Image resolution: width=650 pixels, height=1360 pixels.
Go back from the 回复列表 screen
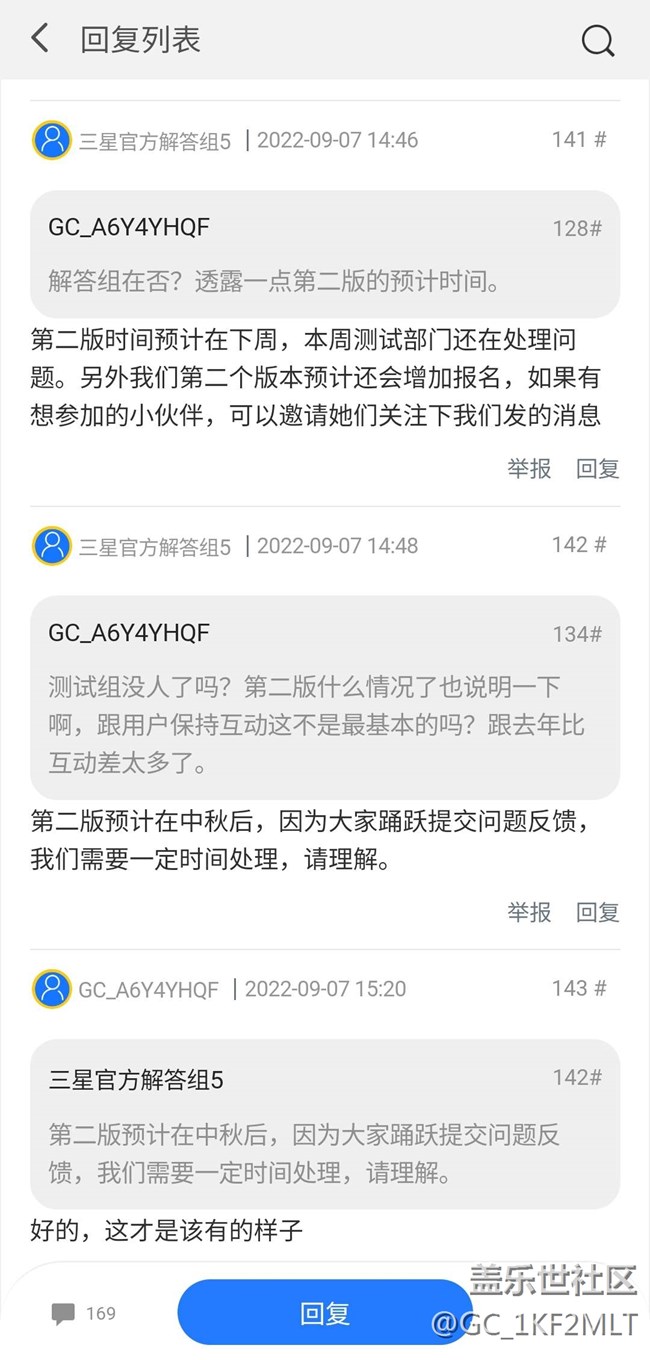click(40, 39)
